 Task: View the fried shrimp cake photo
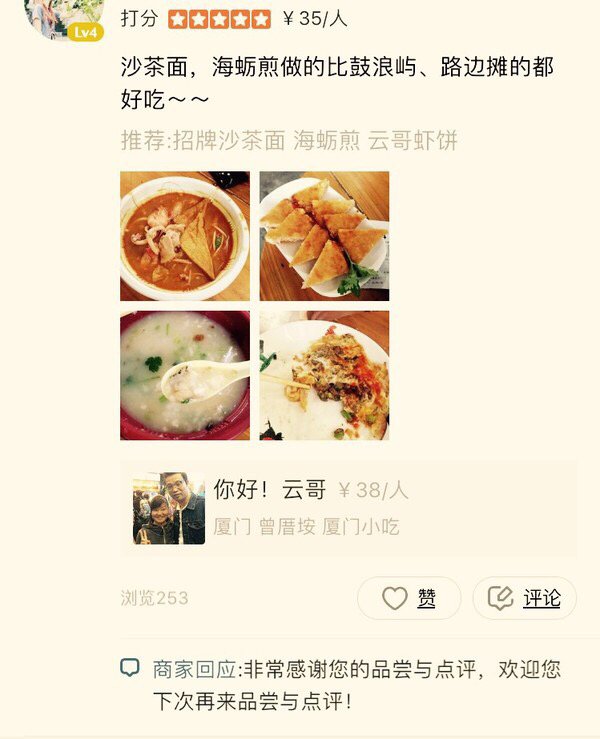click(324, 236)
